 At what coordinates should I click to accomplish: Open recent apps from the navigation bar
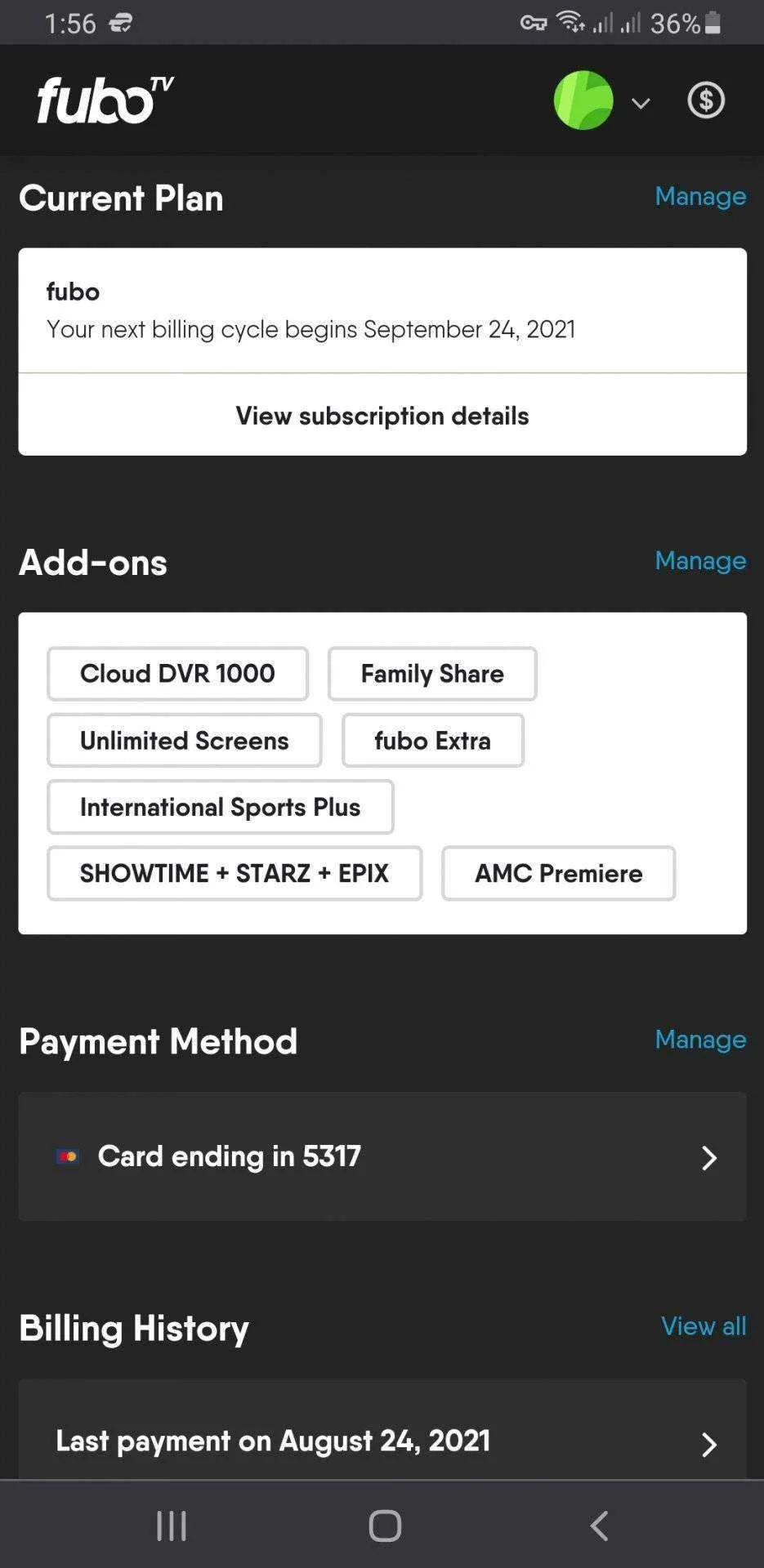click(x=172, y=1526)
